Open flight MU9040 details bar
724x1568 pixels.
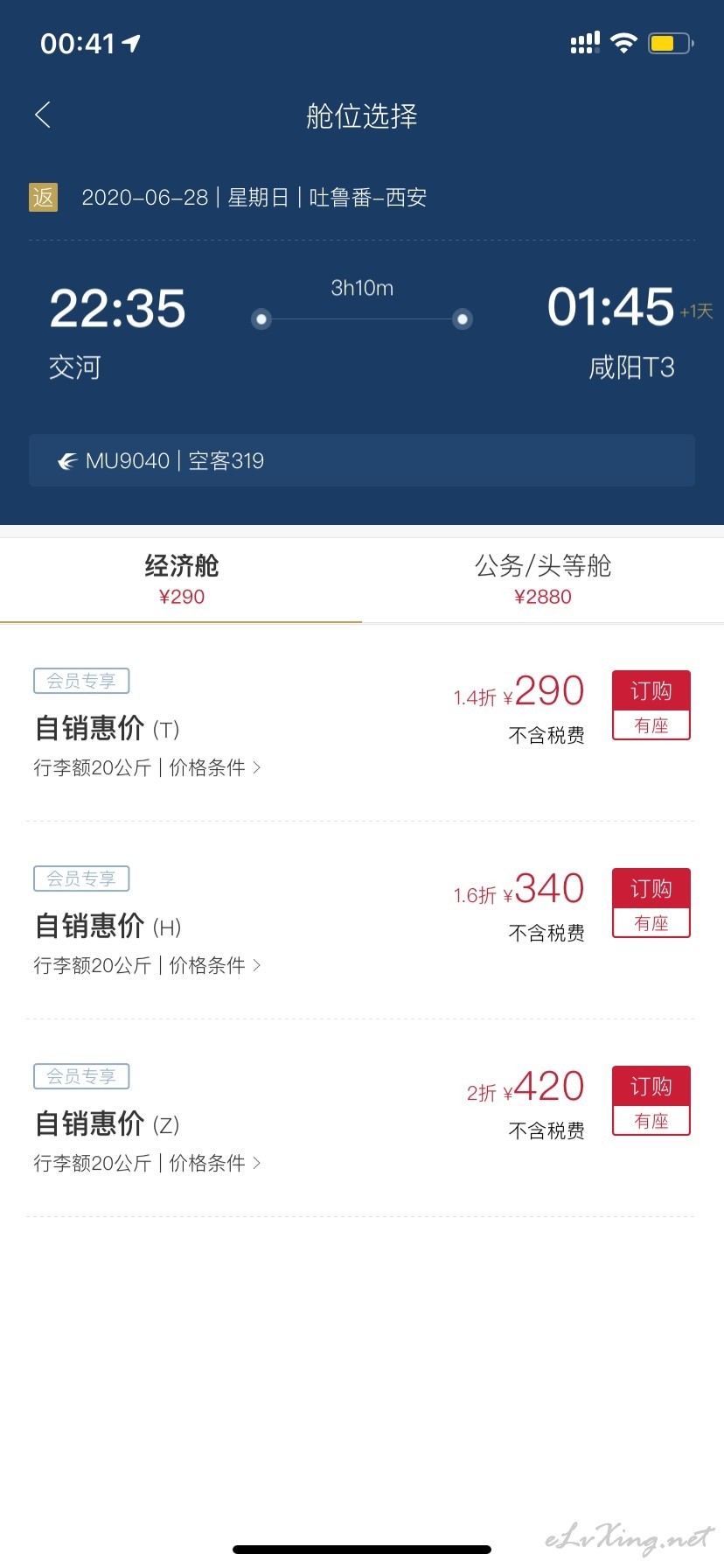[x=361, y=460]
